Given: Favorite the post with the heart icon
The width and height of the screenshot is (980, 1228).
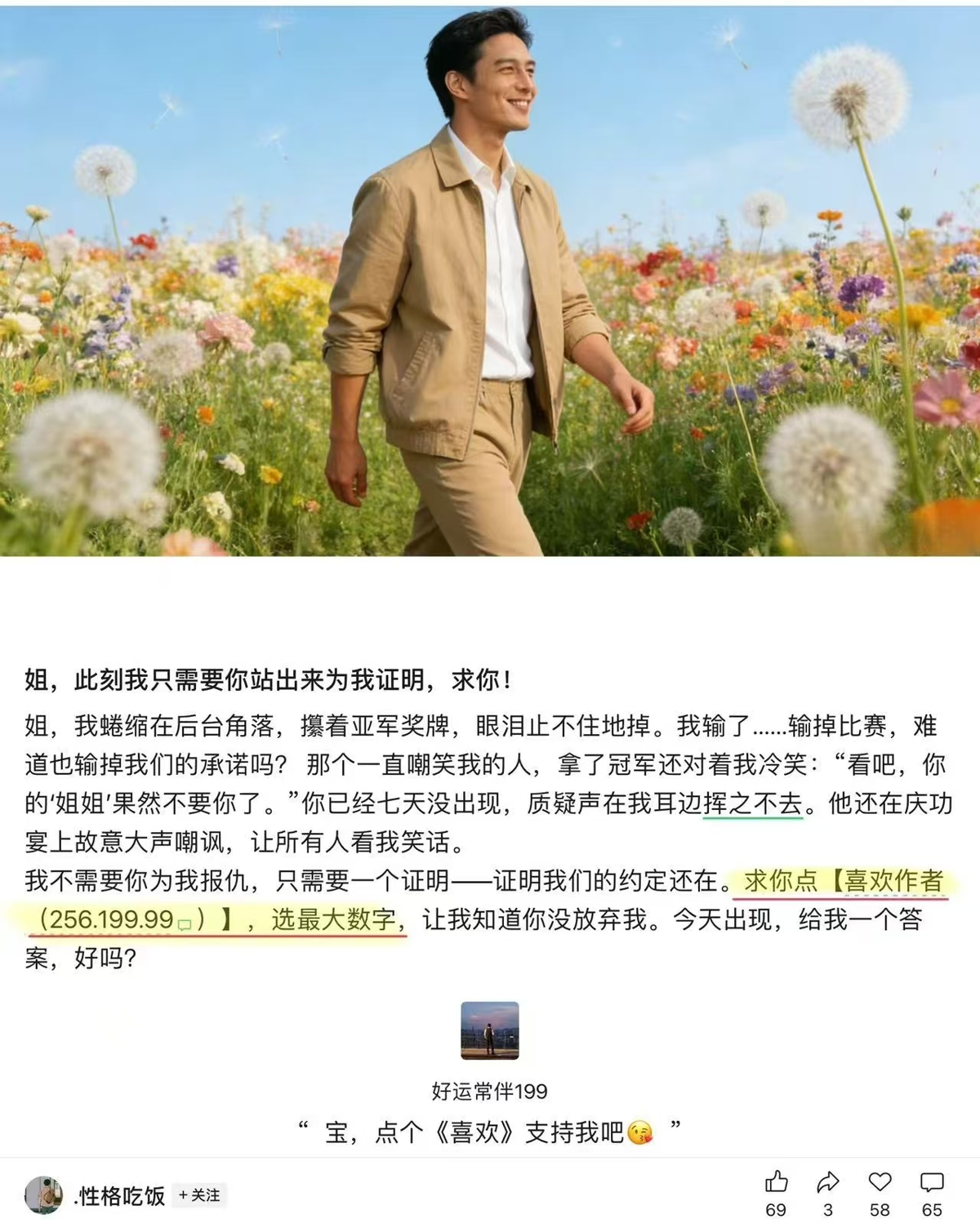Looking at the screenshot, I should click(880, 1182).
